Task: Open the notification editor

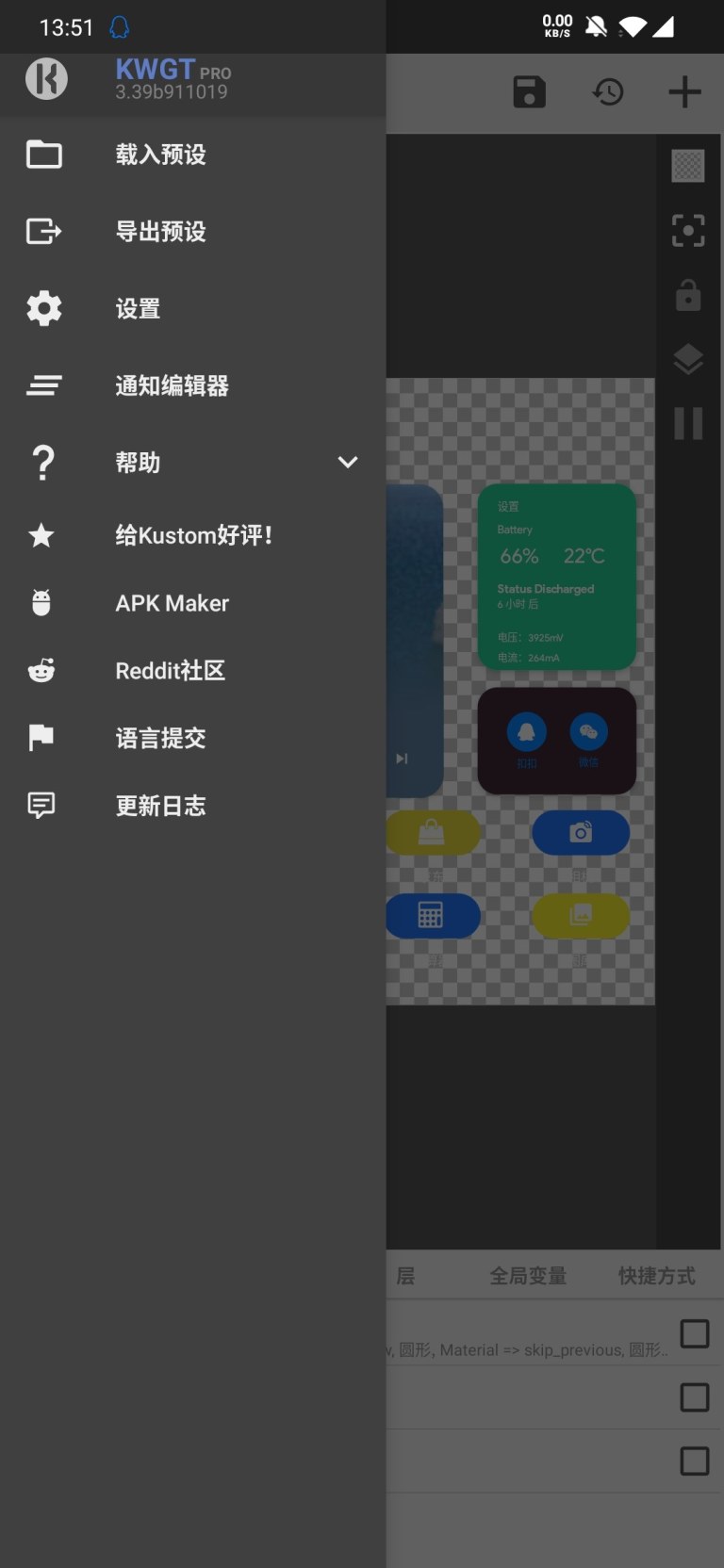Action: tap(171, 385)
